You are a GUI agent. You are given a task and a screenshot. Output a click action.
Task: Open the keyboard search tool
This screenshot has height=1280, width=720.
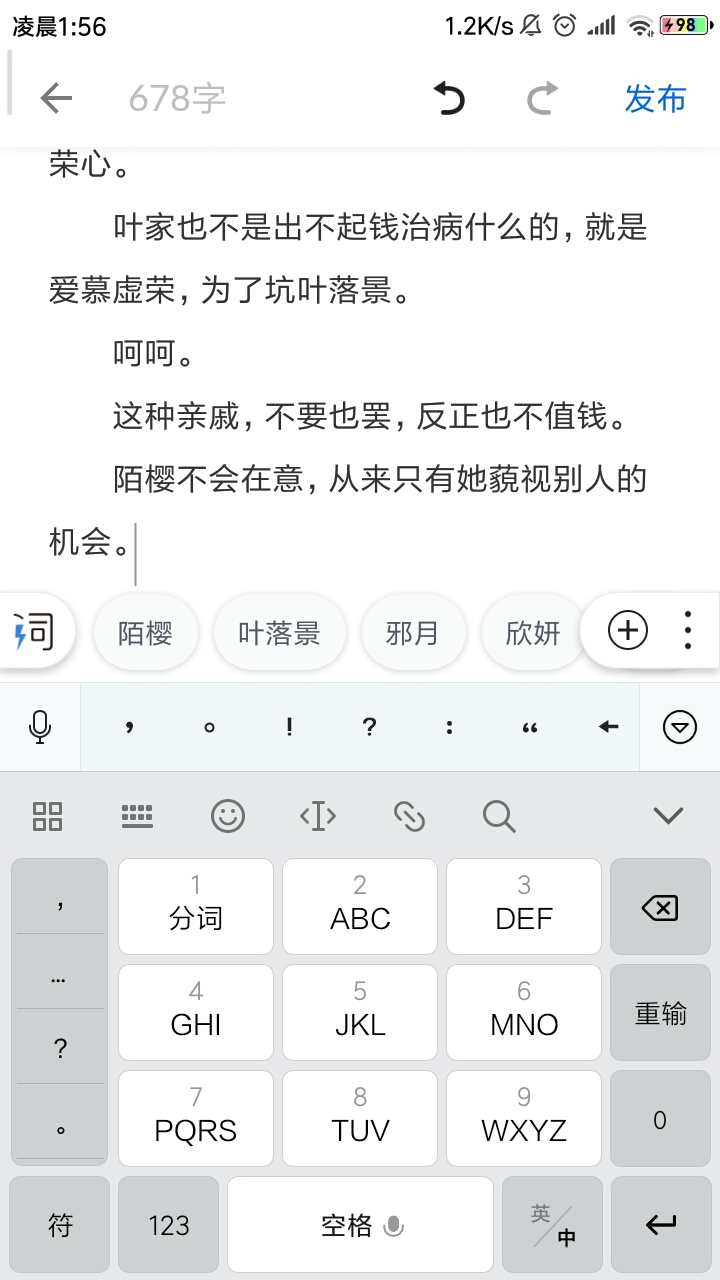click(498, 816)
